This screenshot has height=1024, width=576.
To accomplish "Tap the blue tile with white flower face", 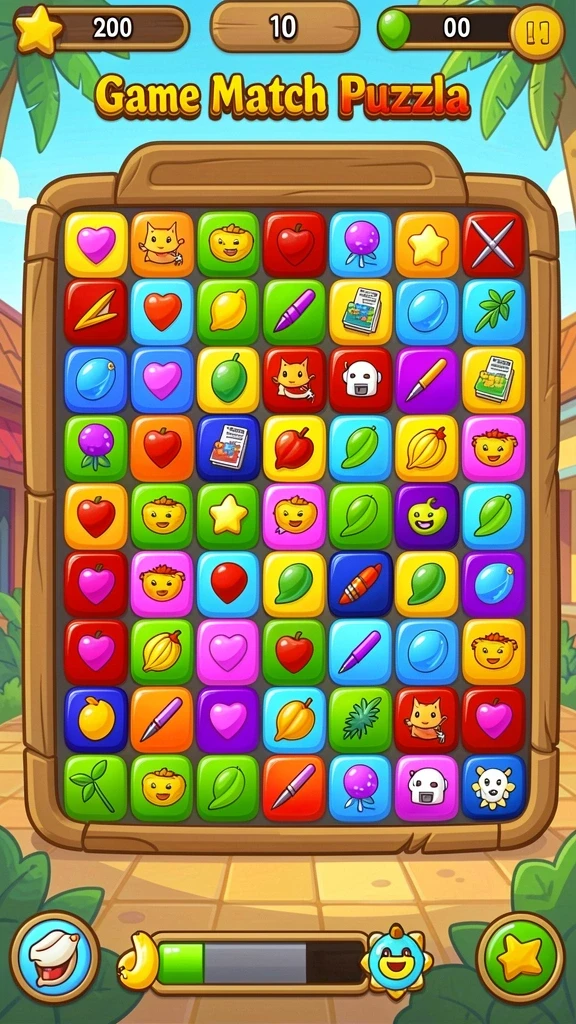I will point(494,787).
